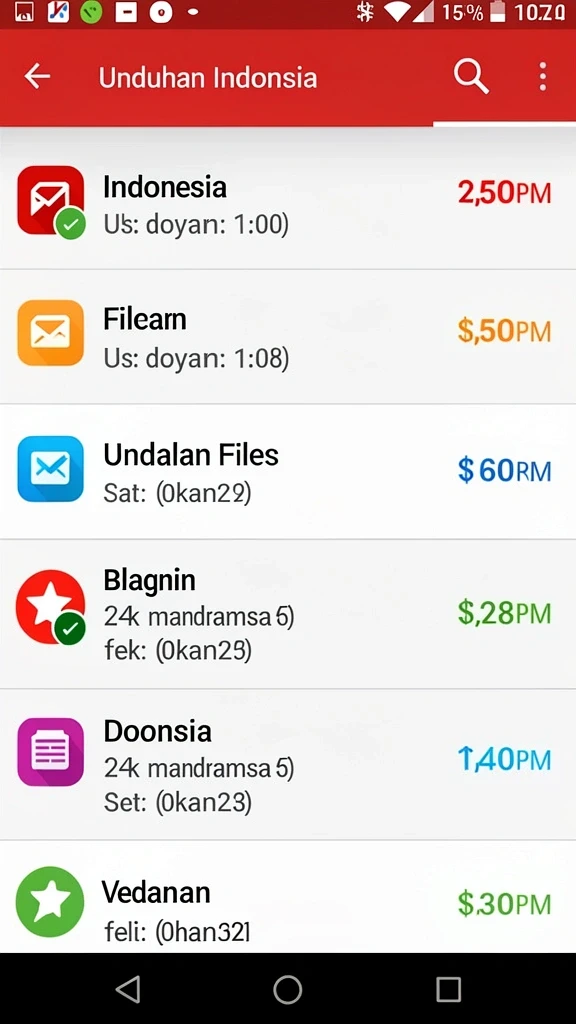View the Doonsia entry
This screenshot has height=1024, width=576.
pos(288,764)
